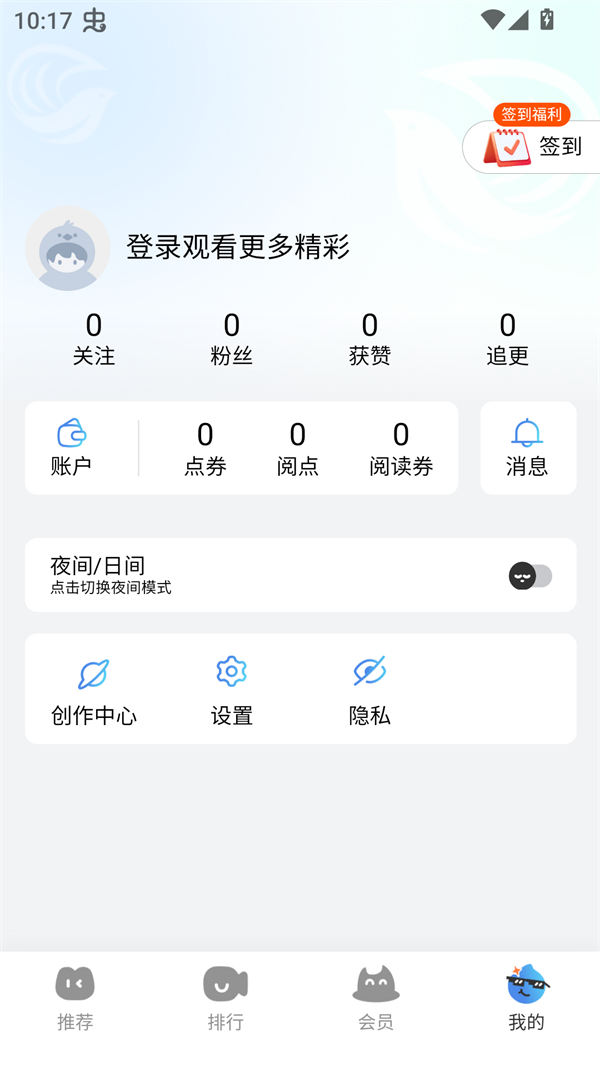Open the 账户 wallet
This screenshot has width=600, height=1066.
[71, 447]
